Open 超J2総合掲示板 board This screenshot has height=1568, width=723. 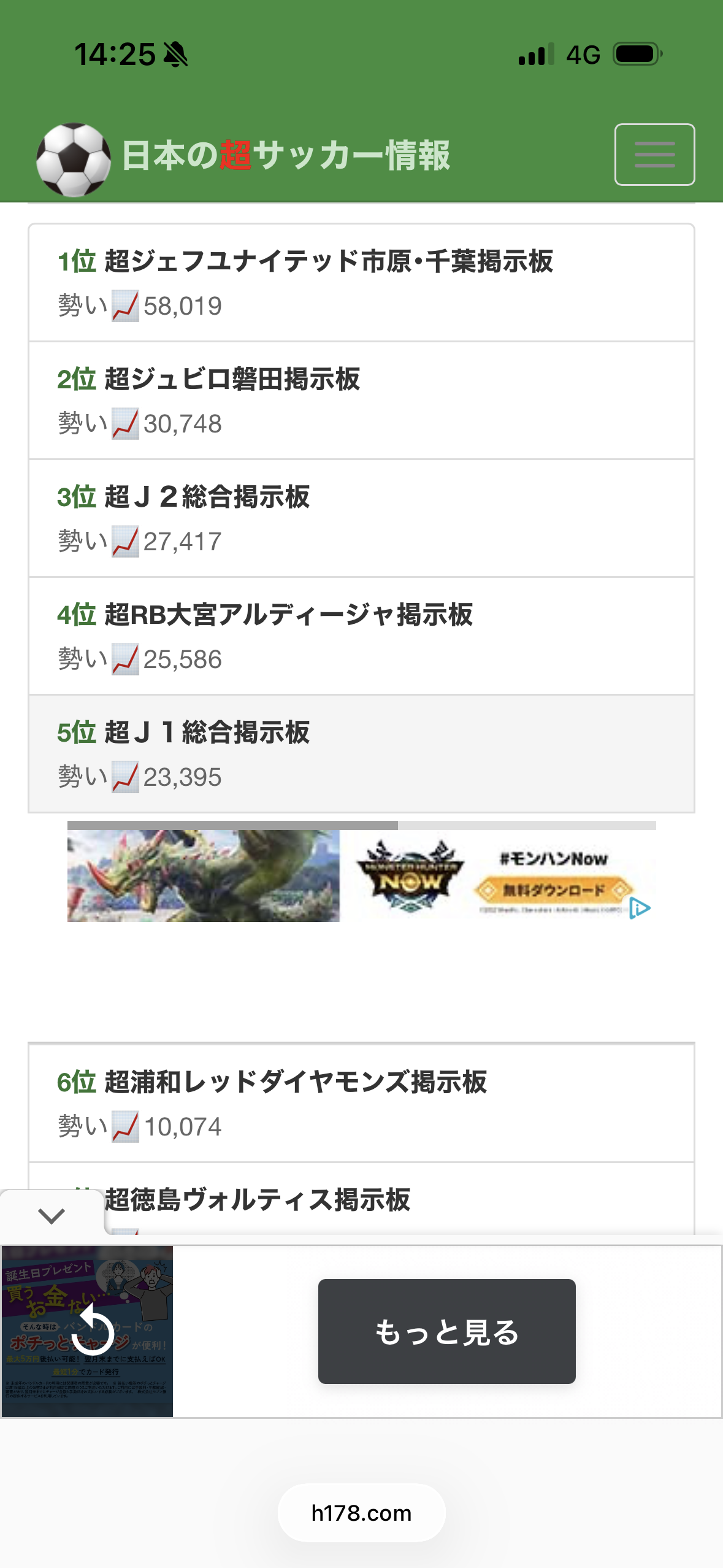point(207,497)
